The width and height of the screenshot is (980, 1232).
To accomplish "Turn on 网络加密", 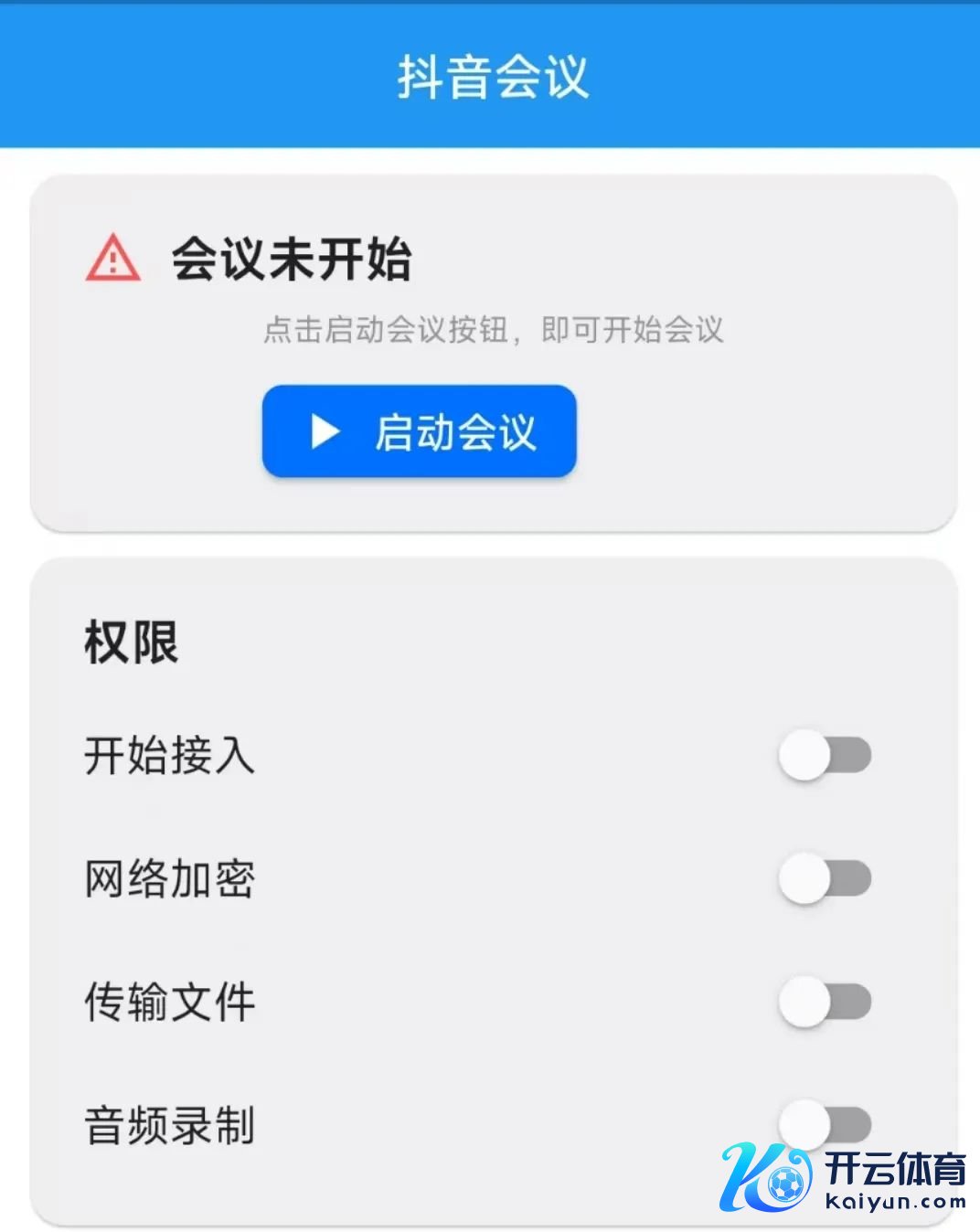I will 825,878.
